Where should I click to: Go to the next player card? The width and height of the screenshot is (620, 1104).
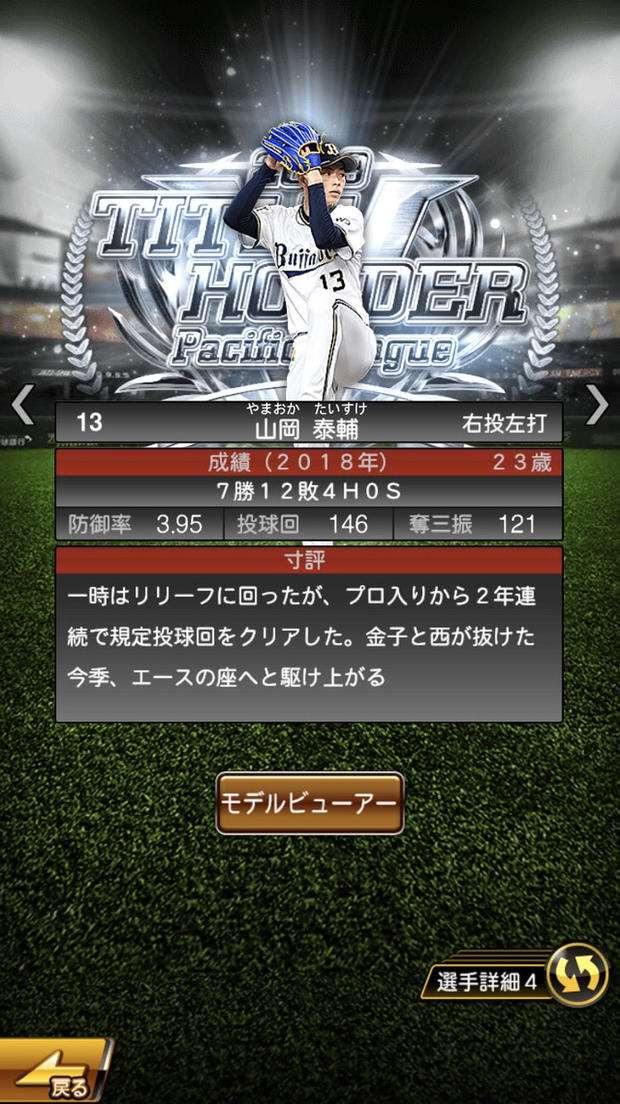click(597, 404)
